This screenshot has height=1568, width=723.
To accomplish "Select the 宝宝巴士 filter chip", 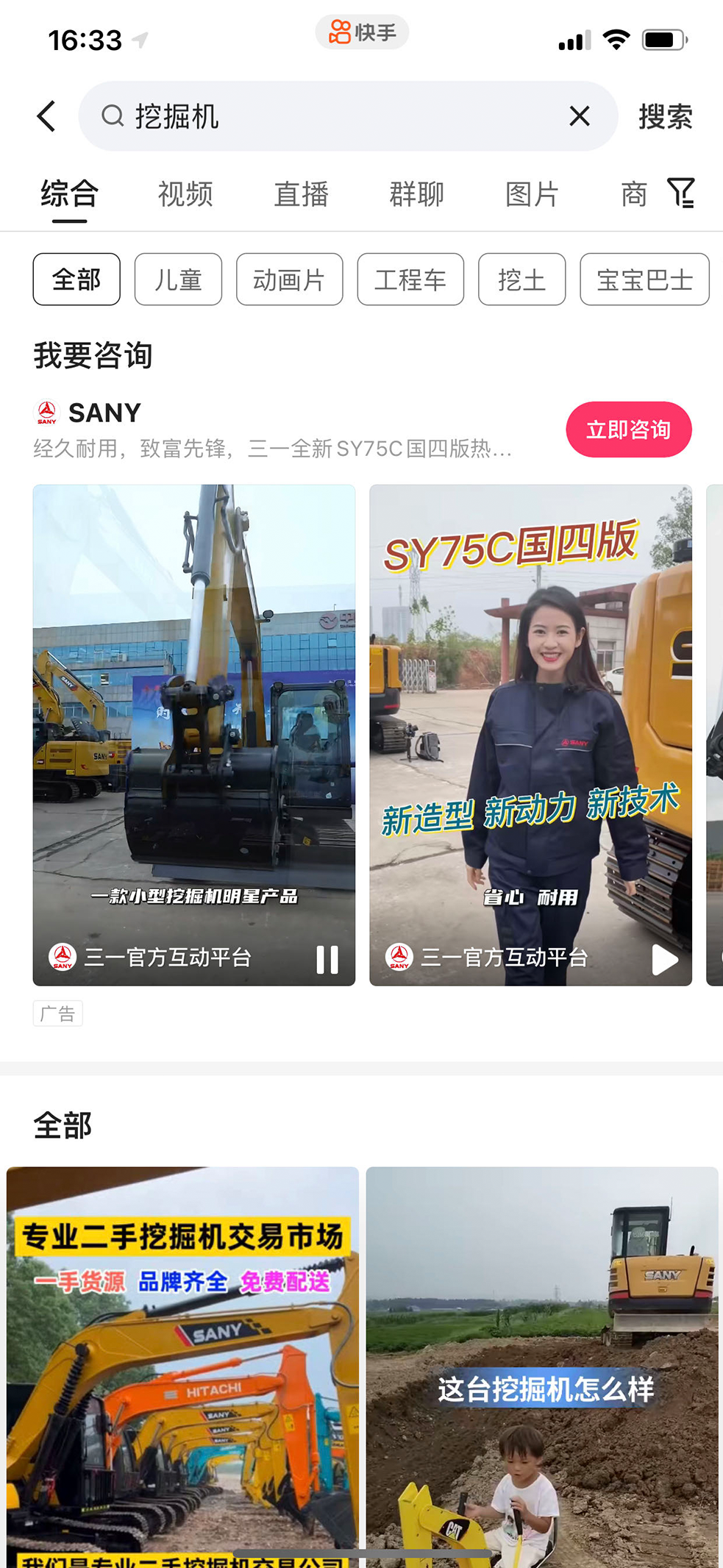I will [x=644, y=279].
